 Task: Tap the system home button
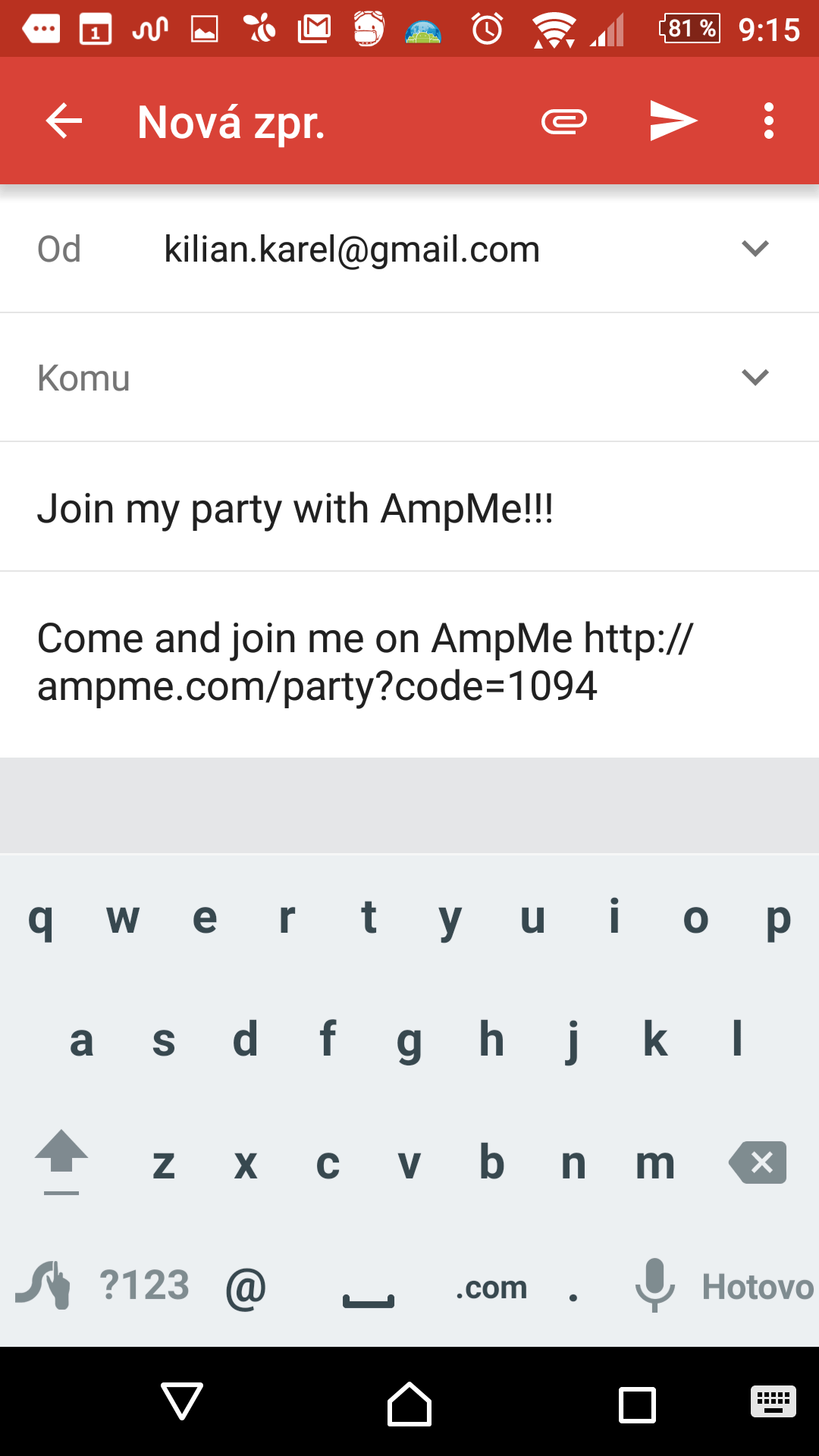[409, 1403]
